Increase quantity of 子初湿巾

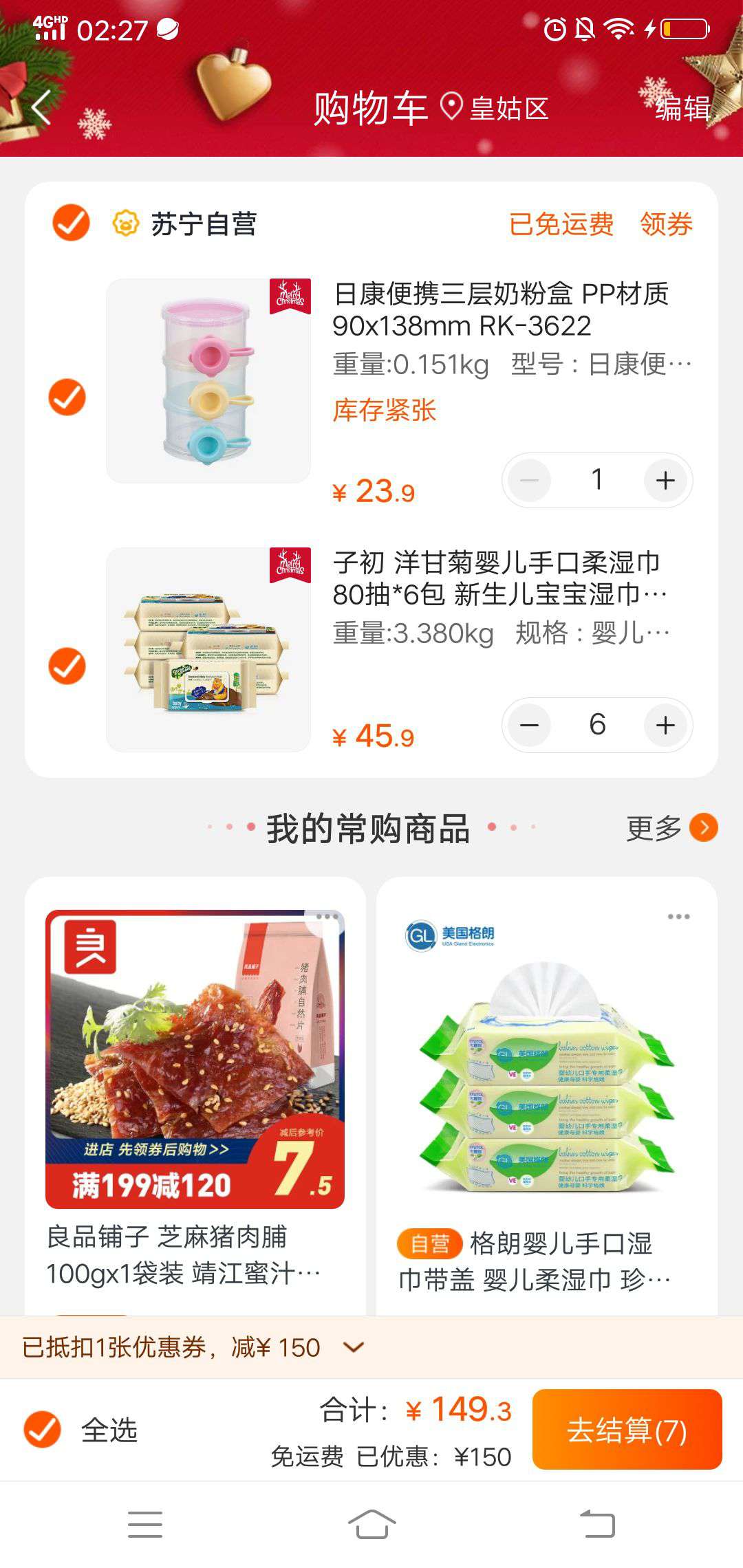(x=665, y=725)
